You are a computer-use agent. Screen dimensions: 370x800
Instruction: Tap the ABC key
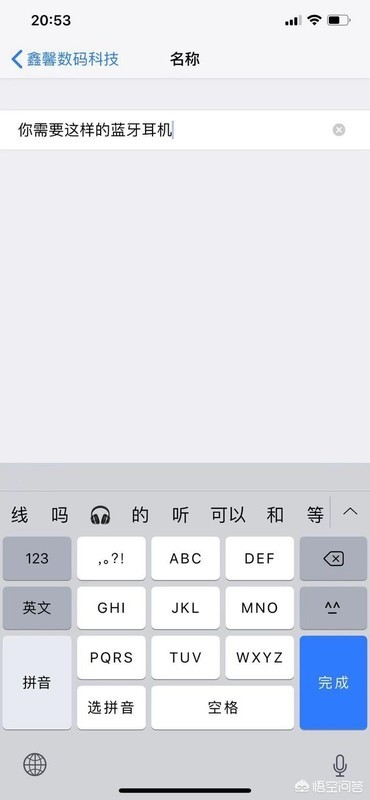click(x=185, y=558)
